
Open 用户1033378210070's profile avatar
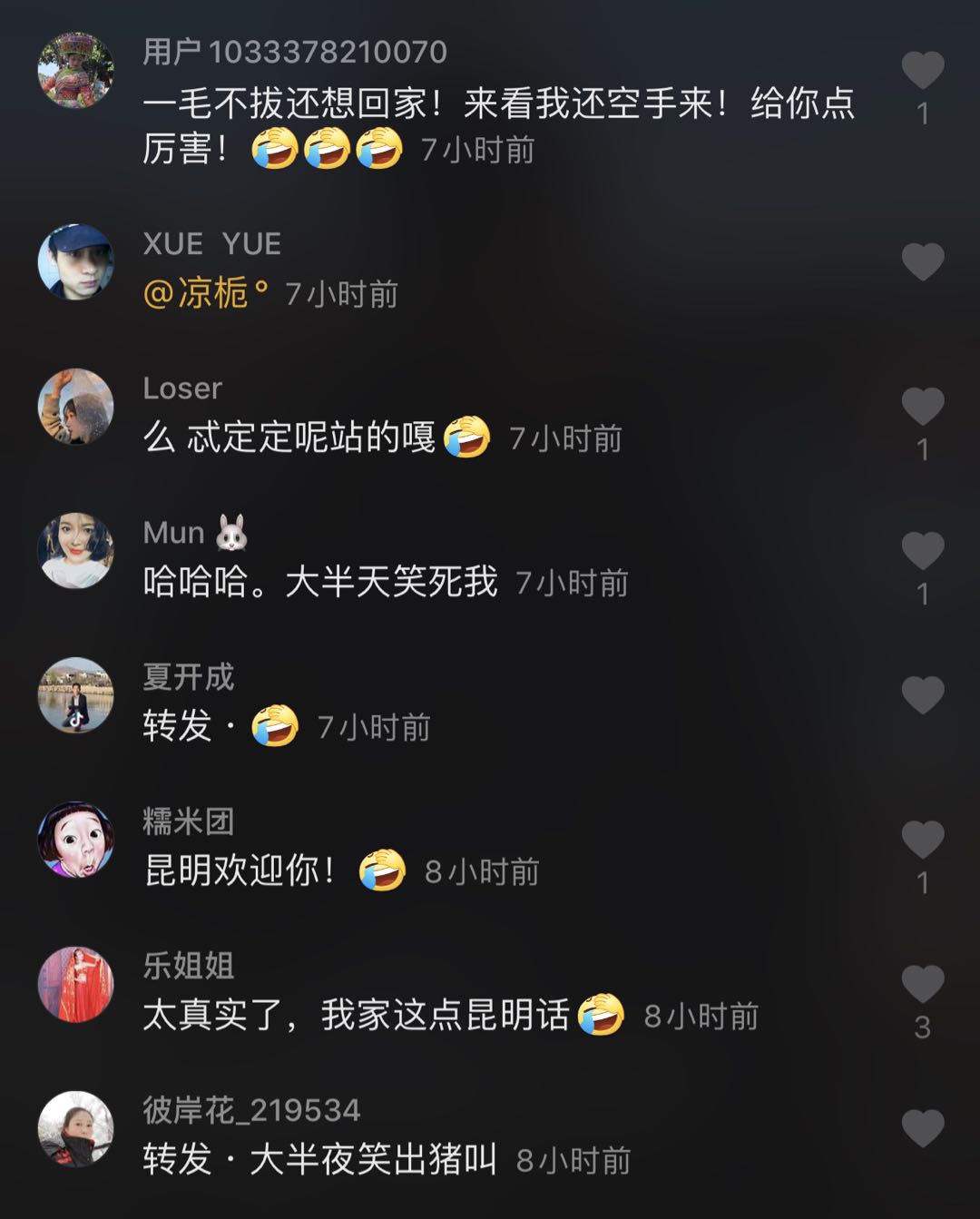click(76, 70)
